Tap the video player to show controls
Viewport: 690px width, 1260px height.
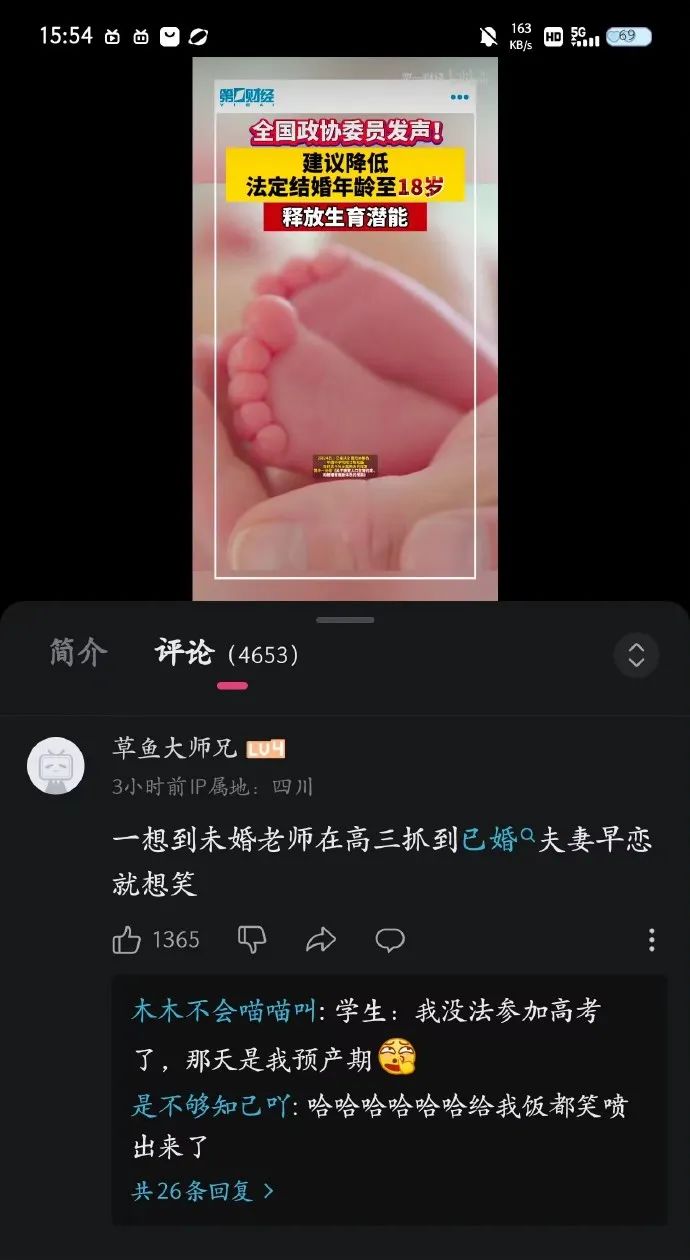[345, 329]
